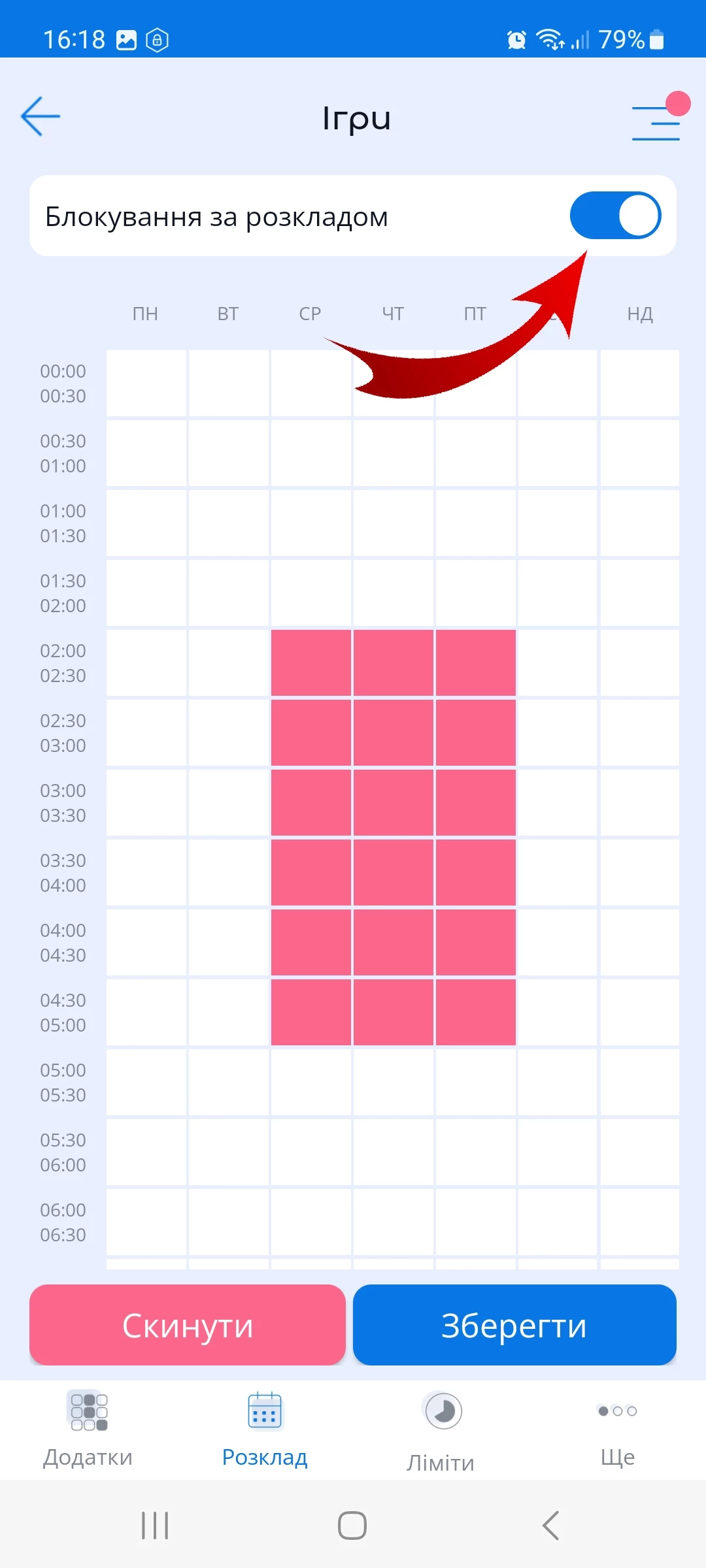The height and width of the screenshot is (1568, 706).
Task: Toggle the Блокування за розкладом switch
Action: [614, 216]
